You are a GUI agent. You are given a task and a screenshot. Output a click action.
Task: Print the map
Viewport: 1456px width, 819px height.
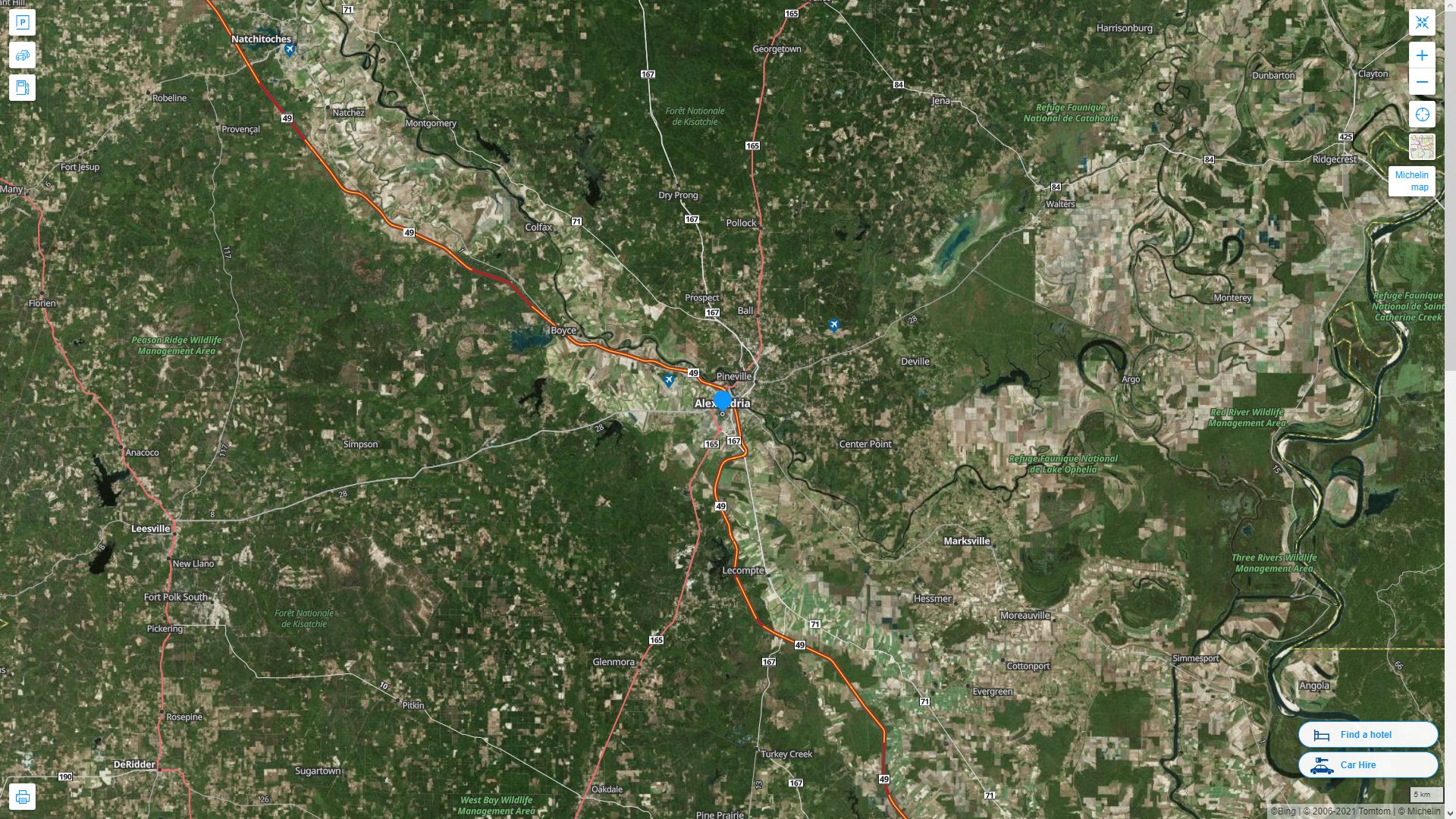coord(22,796)
